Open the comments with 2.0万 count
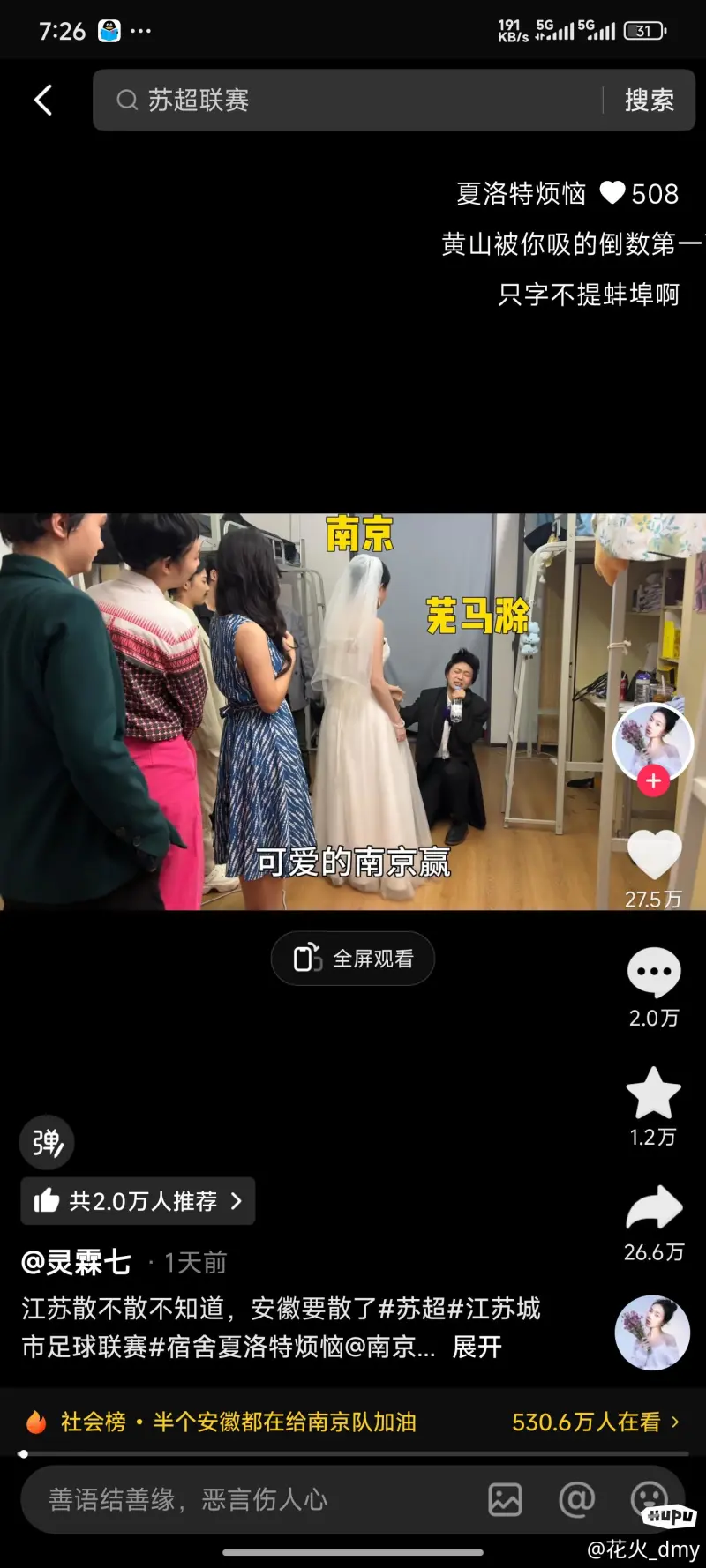 point(654,974)
